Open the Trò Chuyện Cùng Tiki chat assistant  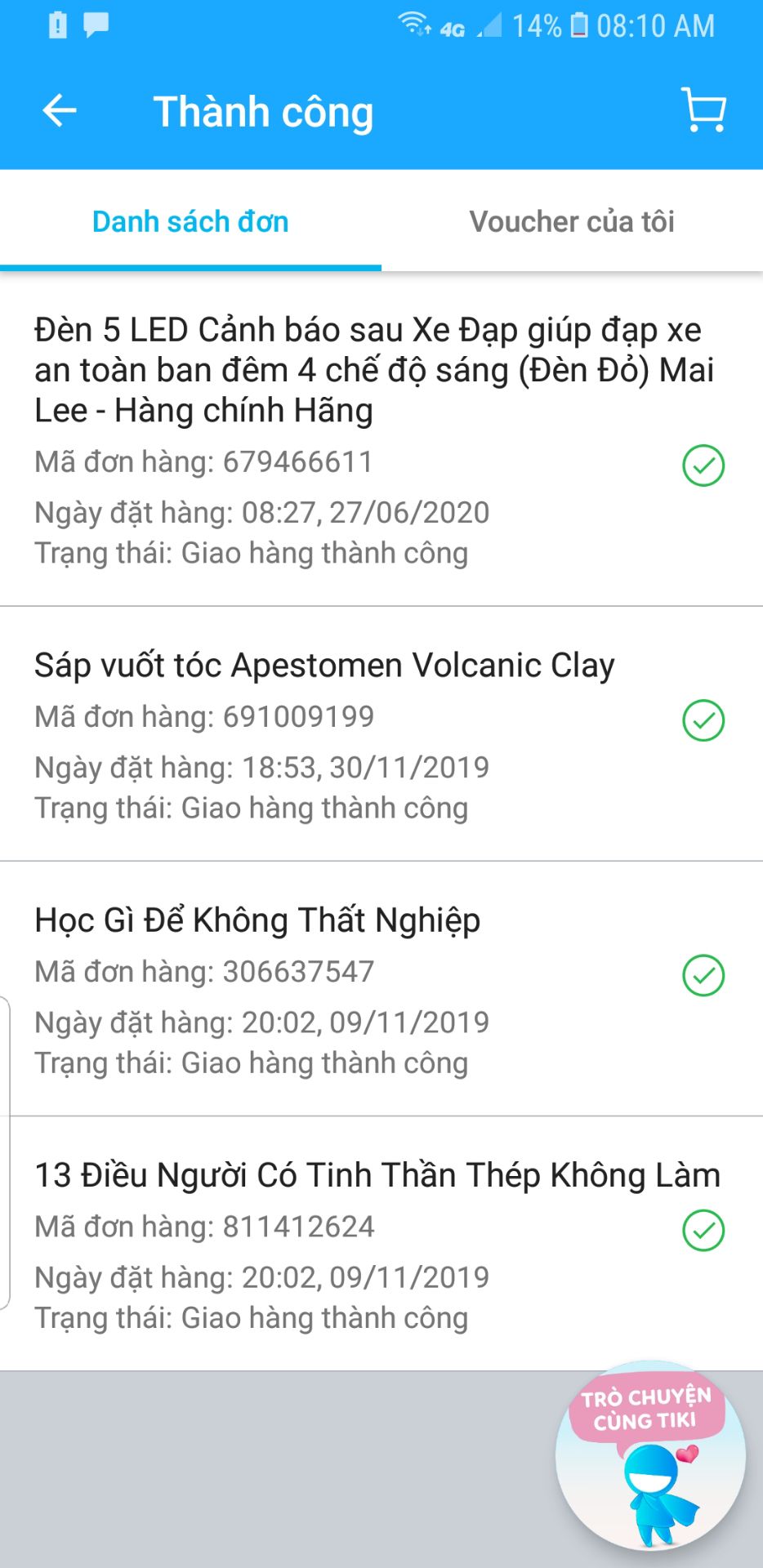(649, 1462)
